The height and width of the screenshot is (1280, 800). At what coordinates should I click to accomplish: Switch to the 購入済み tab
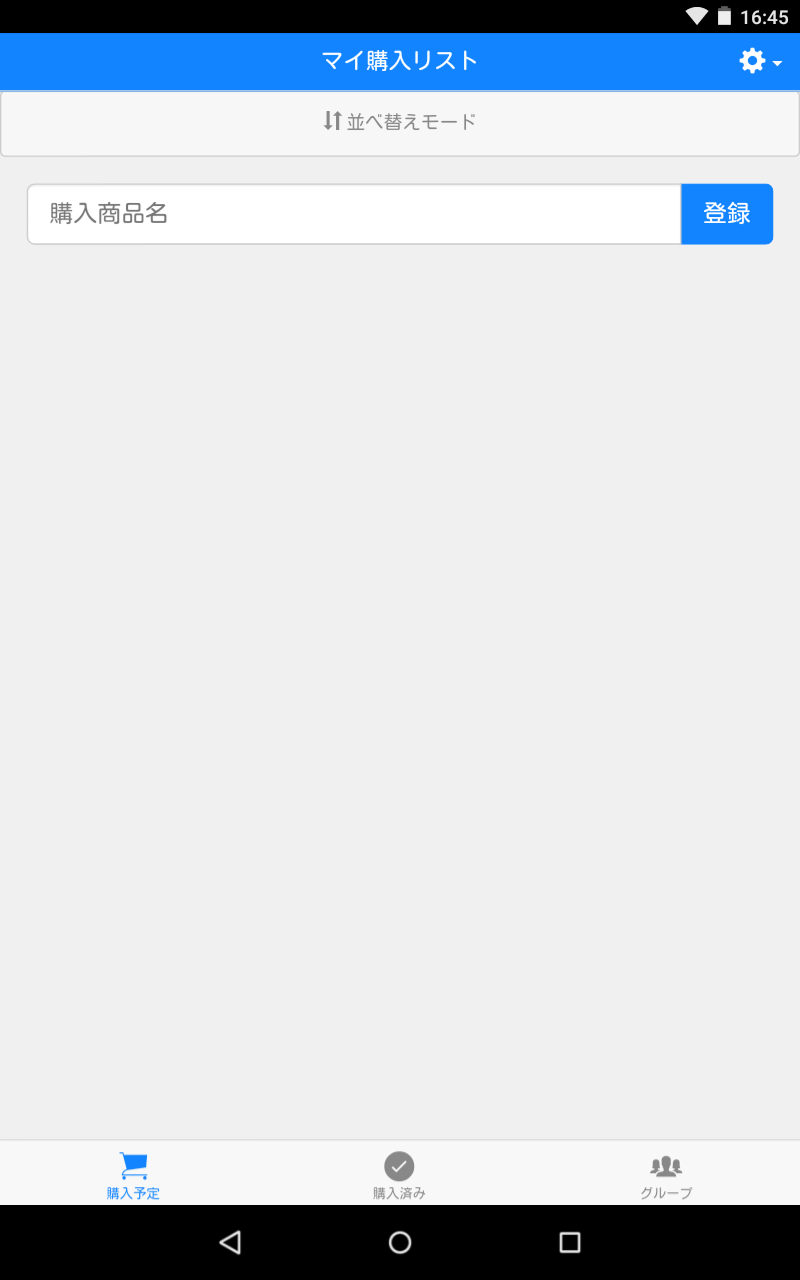click(x=400, y=1174)
